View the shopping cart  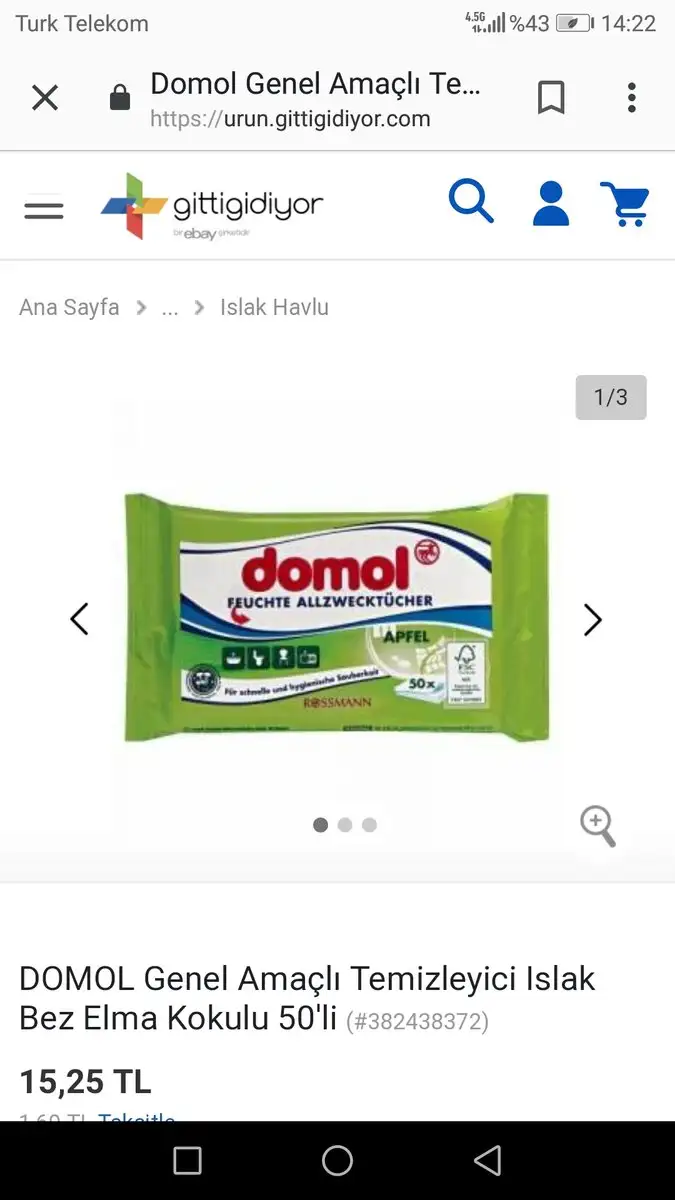(x=625, y=203)
